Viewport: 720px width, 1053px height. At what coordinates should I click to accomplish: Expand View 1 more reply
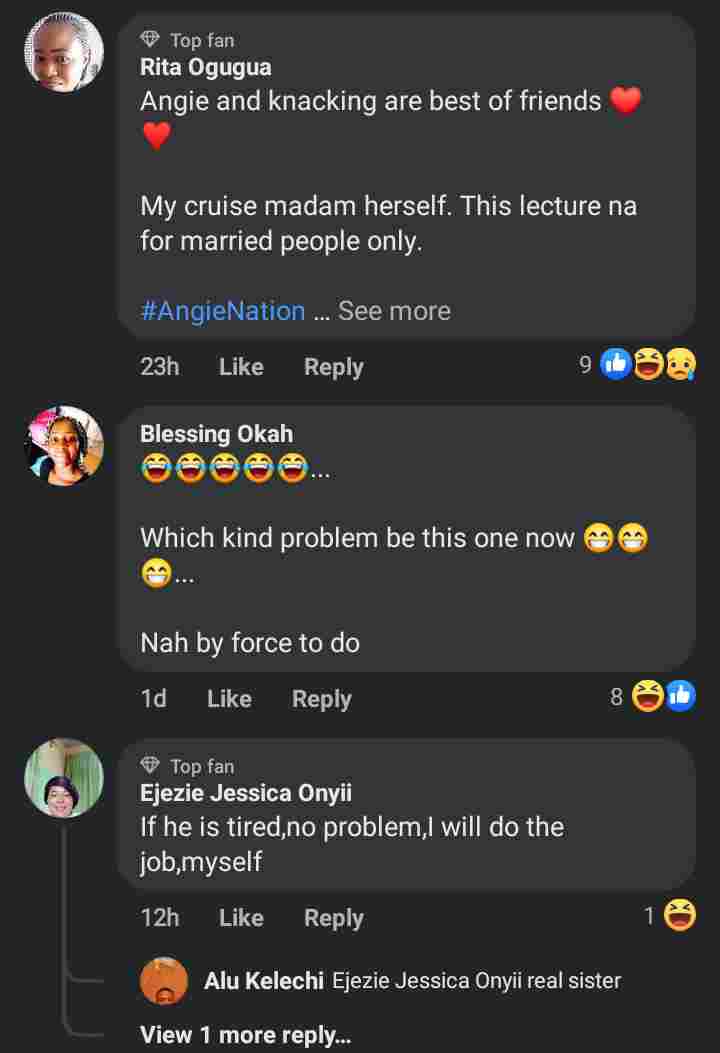[245, 1035]
